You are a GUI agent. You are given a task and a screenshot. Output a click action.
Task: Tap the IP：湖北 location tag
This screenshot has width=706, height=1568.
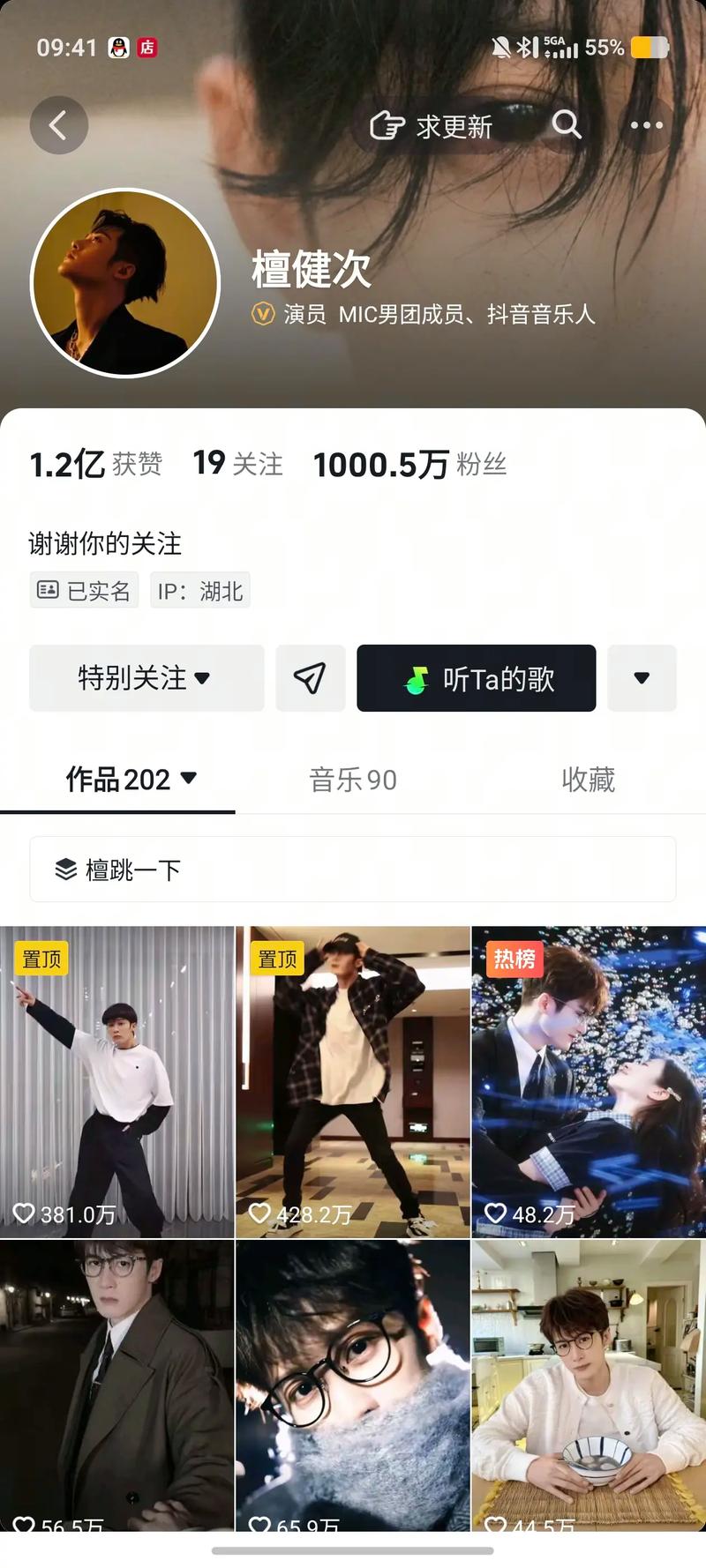coord(199,590)
